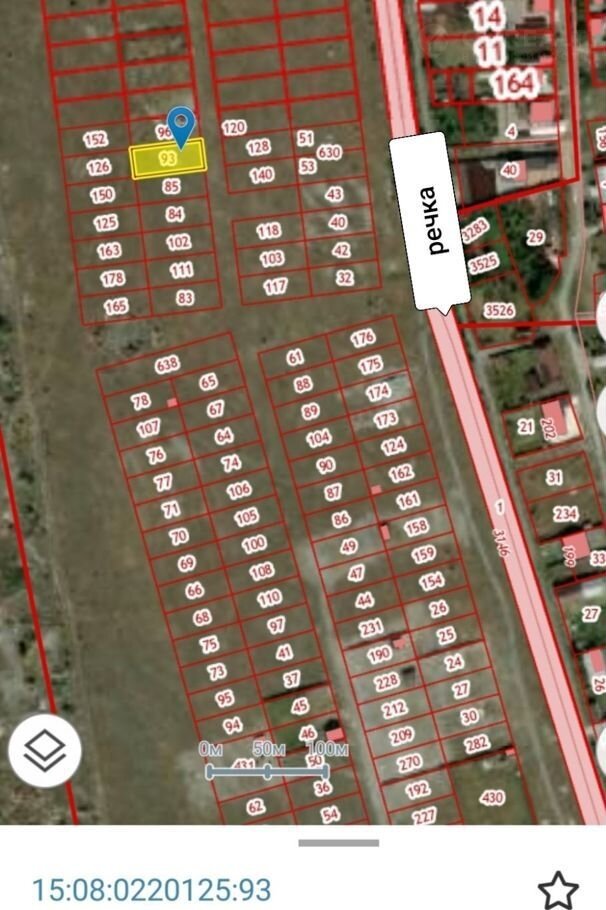Screen dimensions: 606x910
Task: Tap the bottom sheet handle to expand
Action: point(338,843)
